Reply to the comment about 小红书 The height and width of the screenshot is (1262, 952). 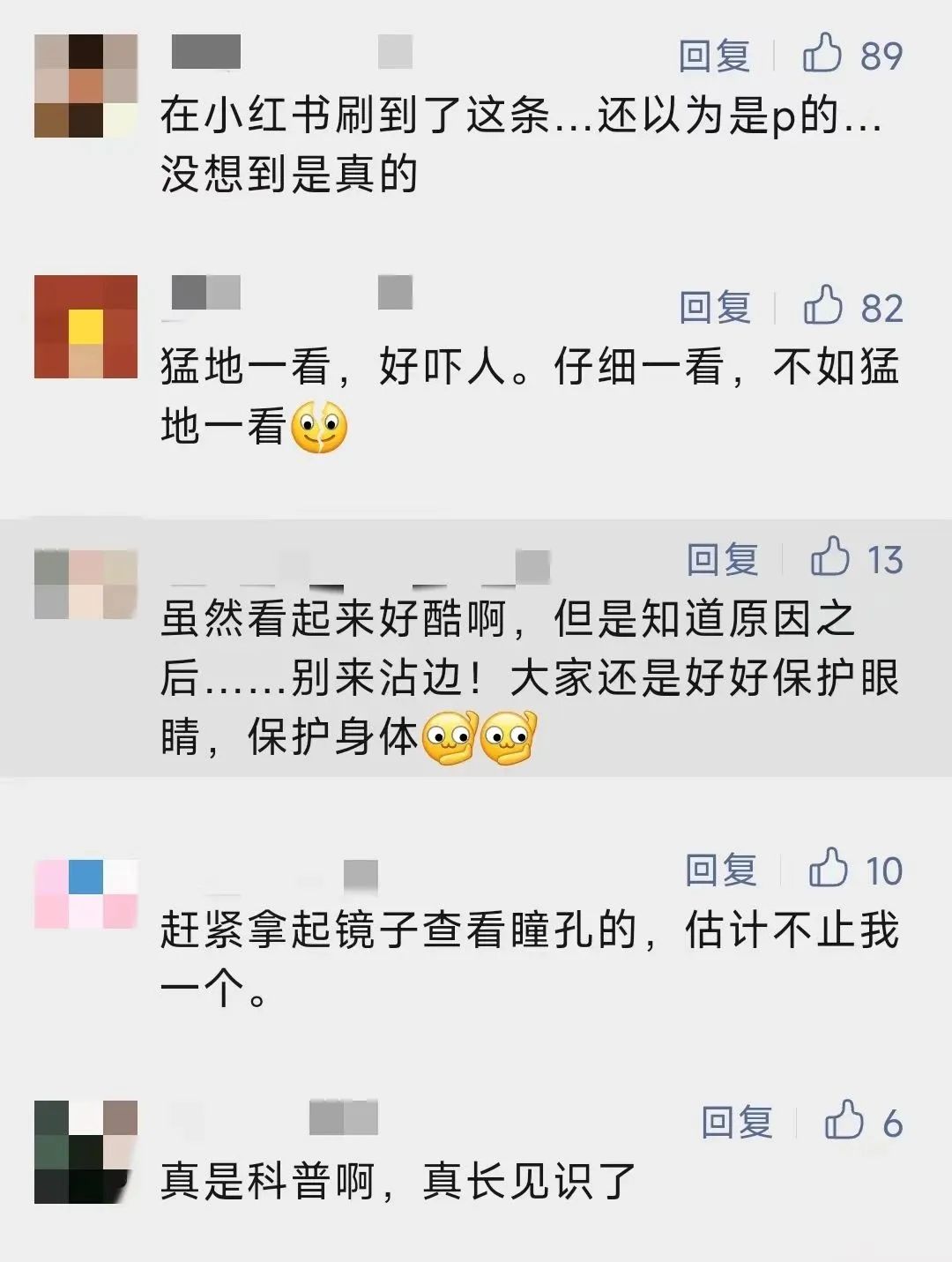click(714, 56)
